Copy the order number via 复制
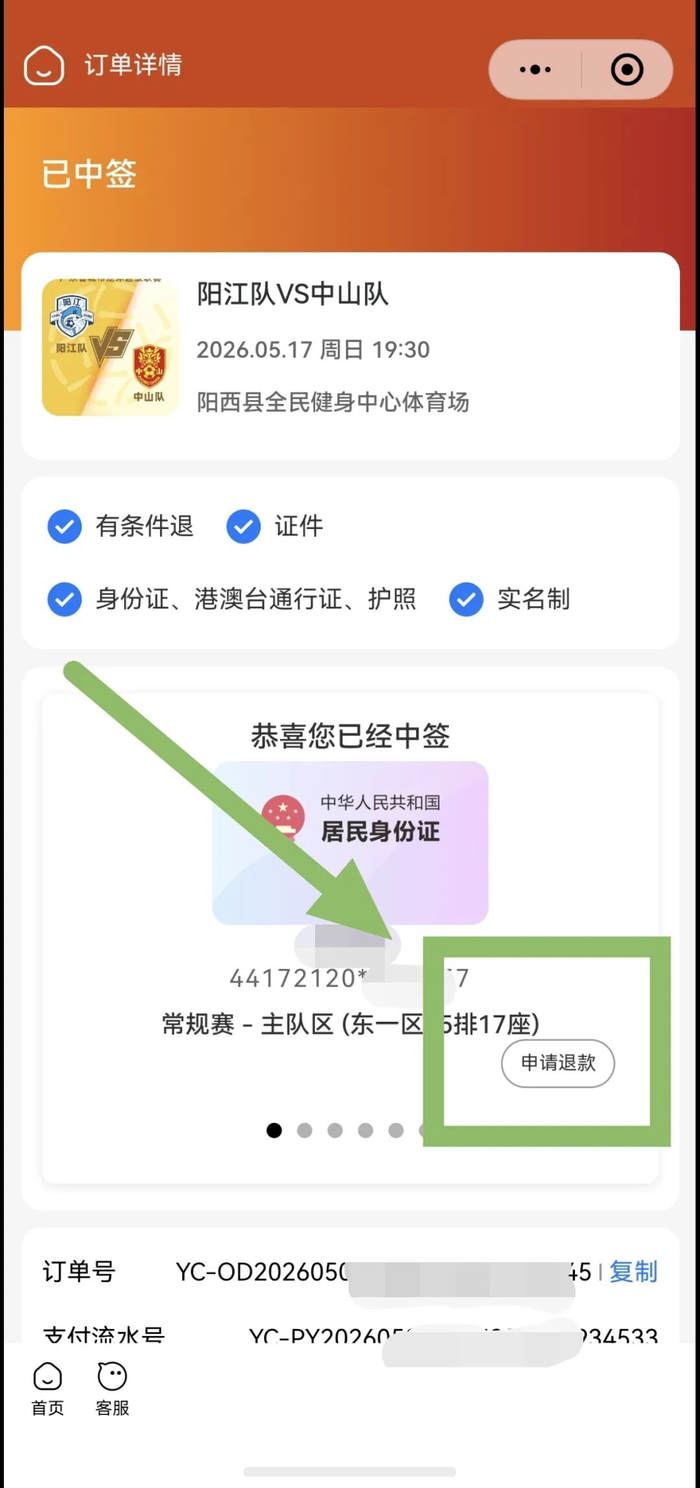 [633, 1271]
